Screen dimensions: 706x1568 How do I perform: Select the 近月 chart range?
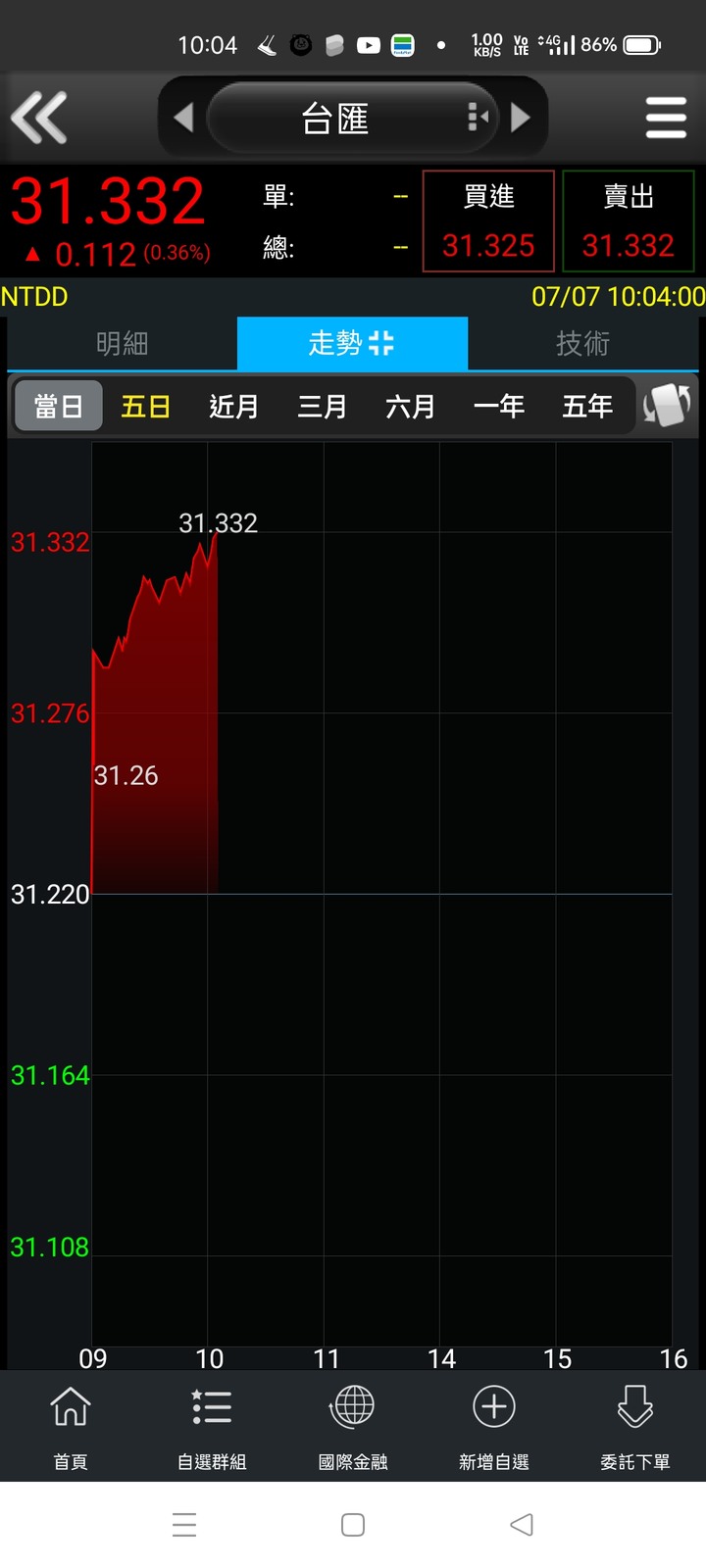(233, 406)
